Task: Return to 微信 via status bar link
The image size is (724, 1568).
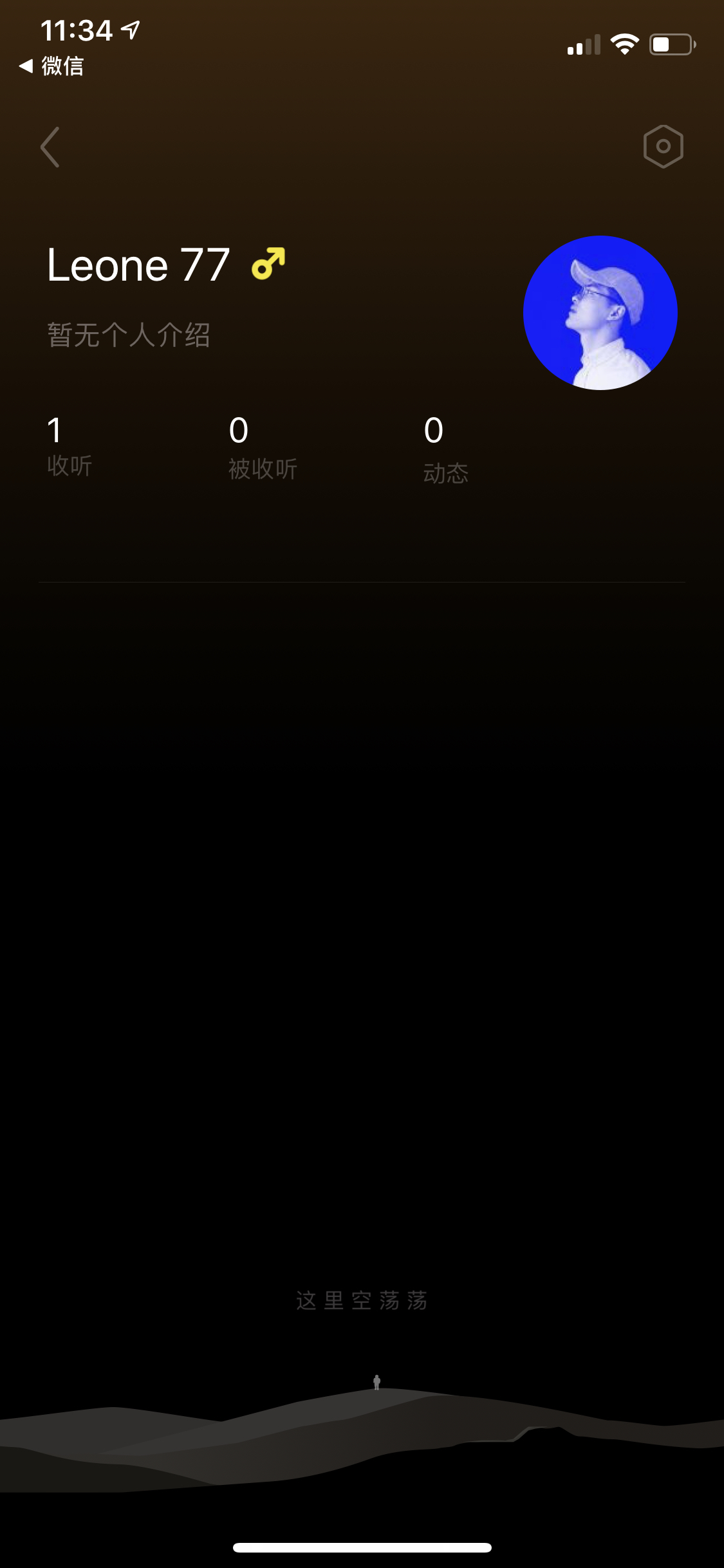Action: 52,66
